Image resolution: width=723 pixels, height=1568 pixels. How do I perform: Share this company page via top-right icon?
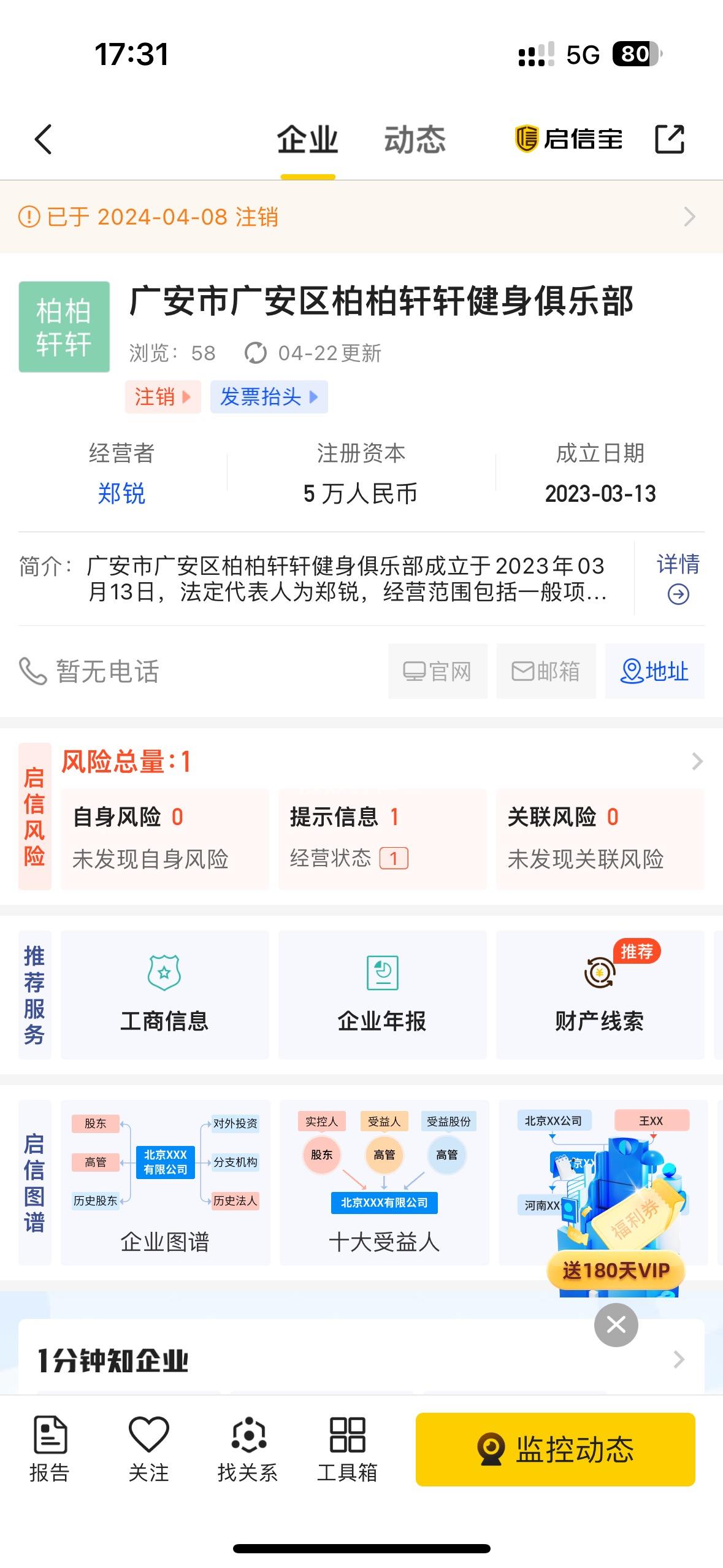click(669, 139)
